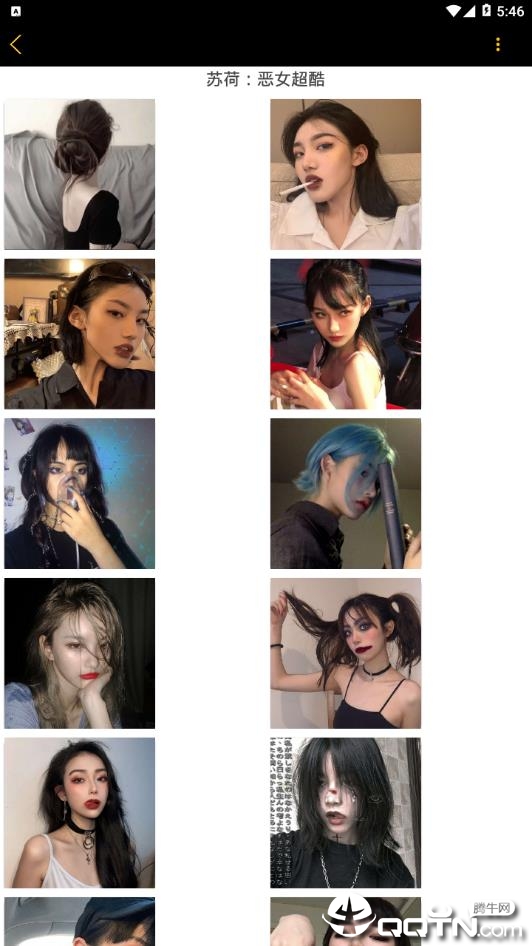Viewport: 532px width, 946px height.
Task: Open the photo of a woman in a white shirt
Action: [346, 174]
